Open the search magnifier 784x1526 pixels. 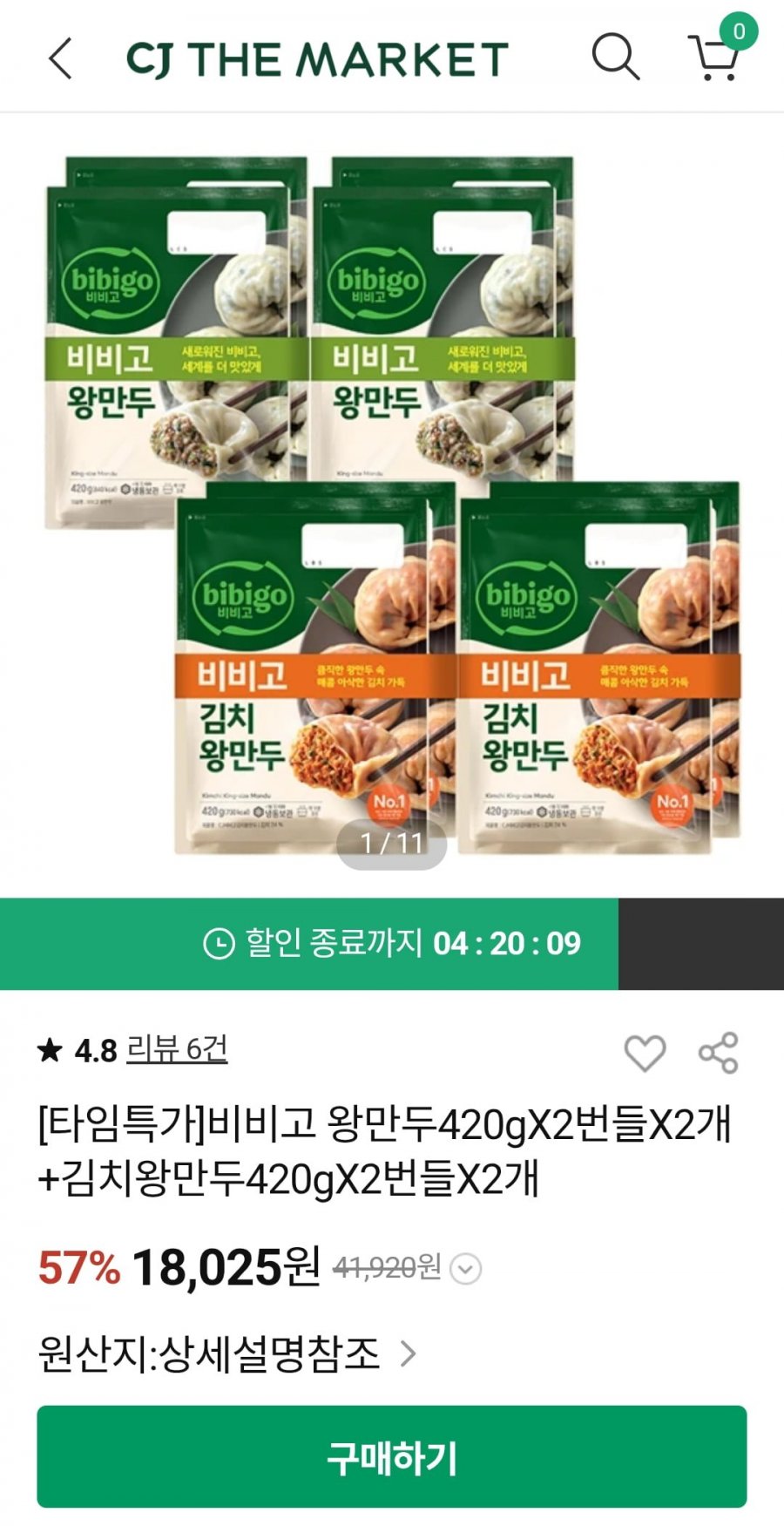[x=615, y=58]
